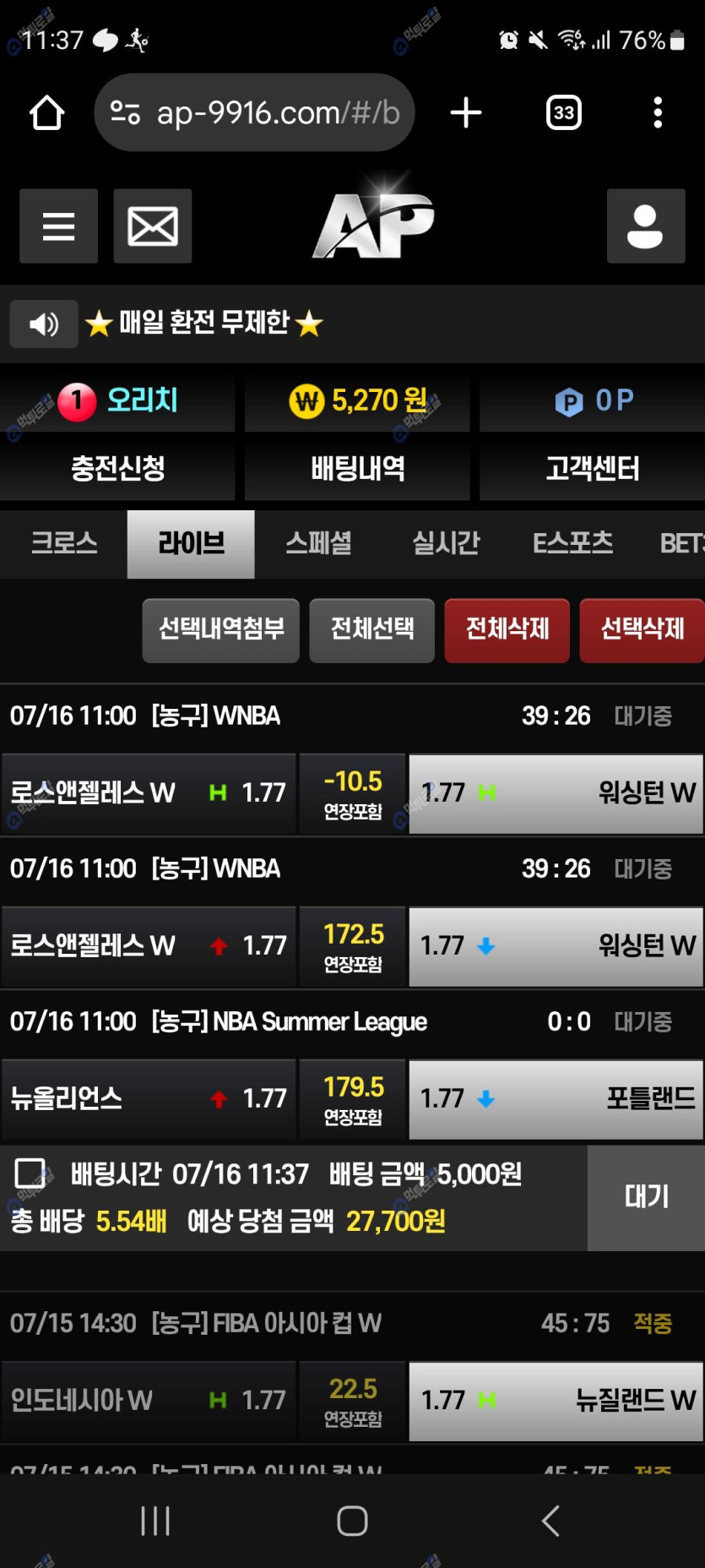Open the hamburger menu
Screen dimensions: 705x1568
pyautogui.click(x=58, y=226)
